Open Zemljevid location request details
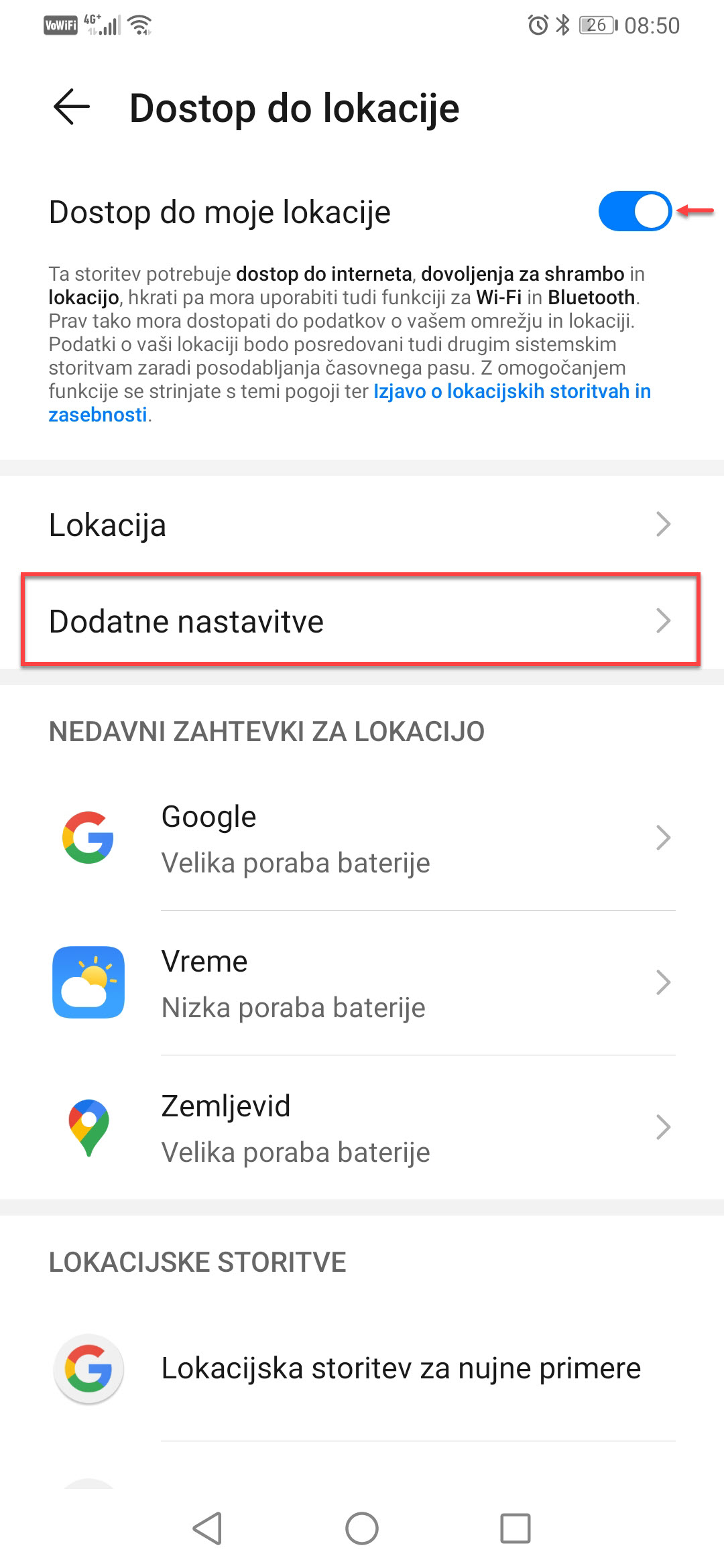724x1568 pixels. pyautogui.click(x=362, y=1128)
